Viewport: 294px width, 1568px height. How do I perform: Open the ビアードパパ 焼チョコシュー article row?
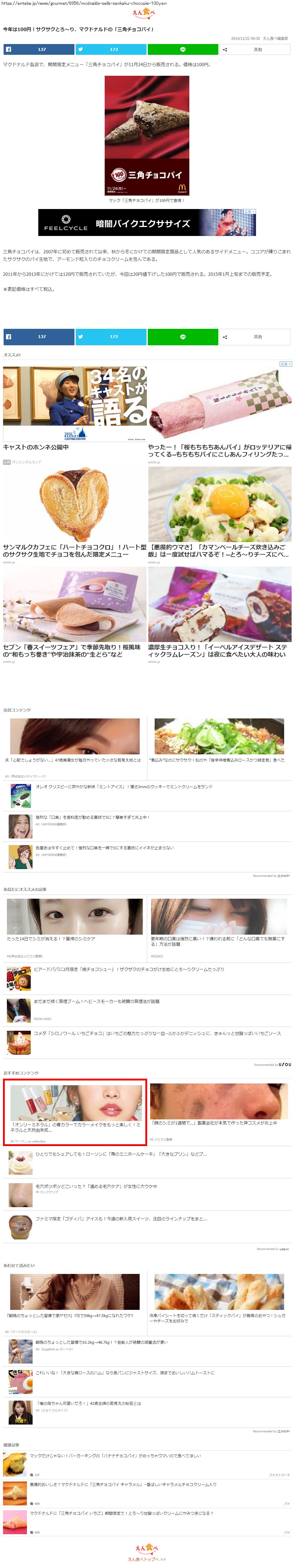(128, 970)
